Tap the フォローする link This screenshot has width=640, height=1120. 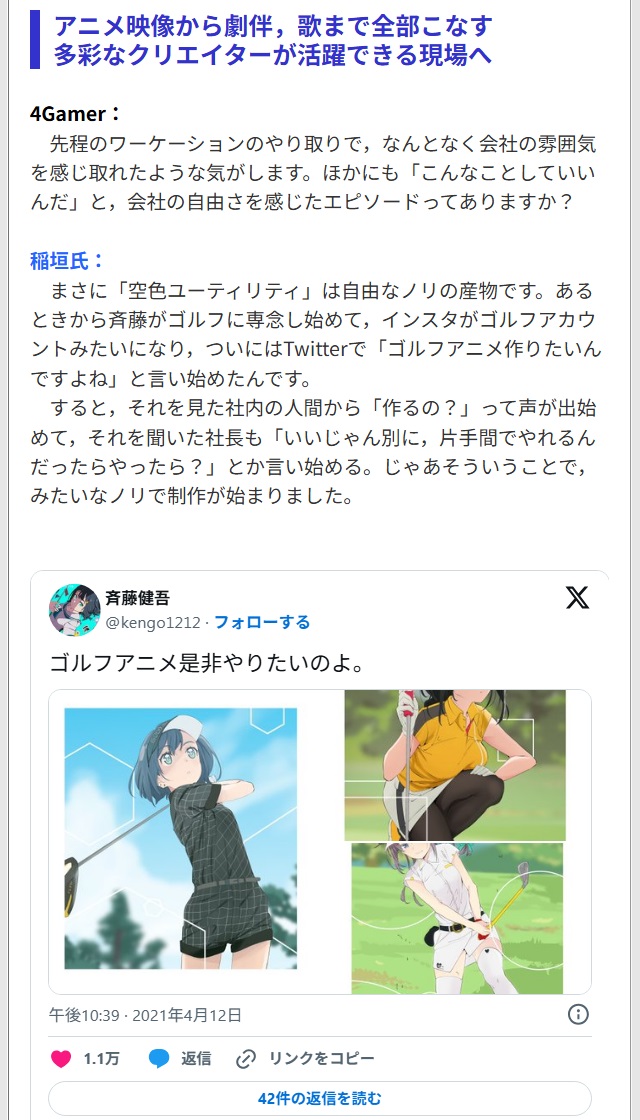[262, 622]
